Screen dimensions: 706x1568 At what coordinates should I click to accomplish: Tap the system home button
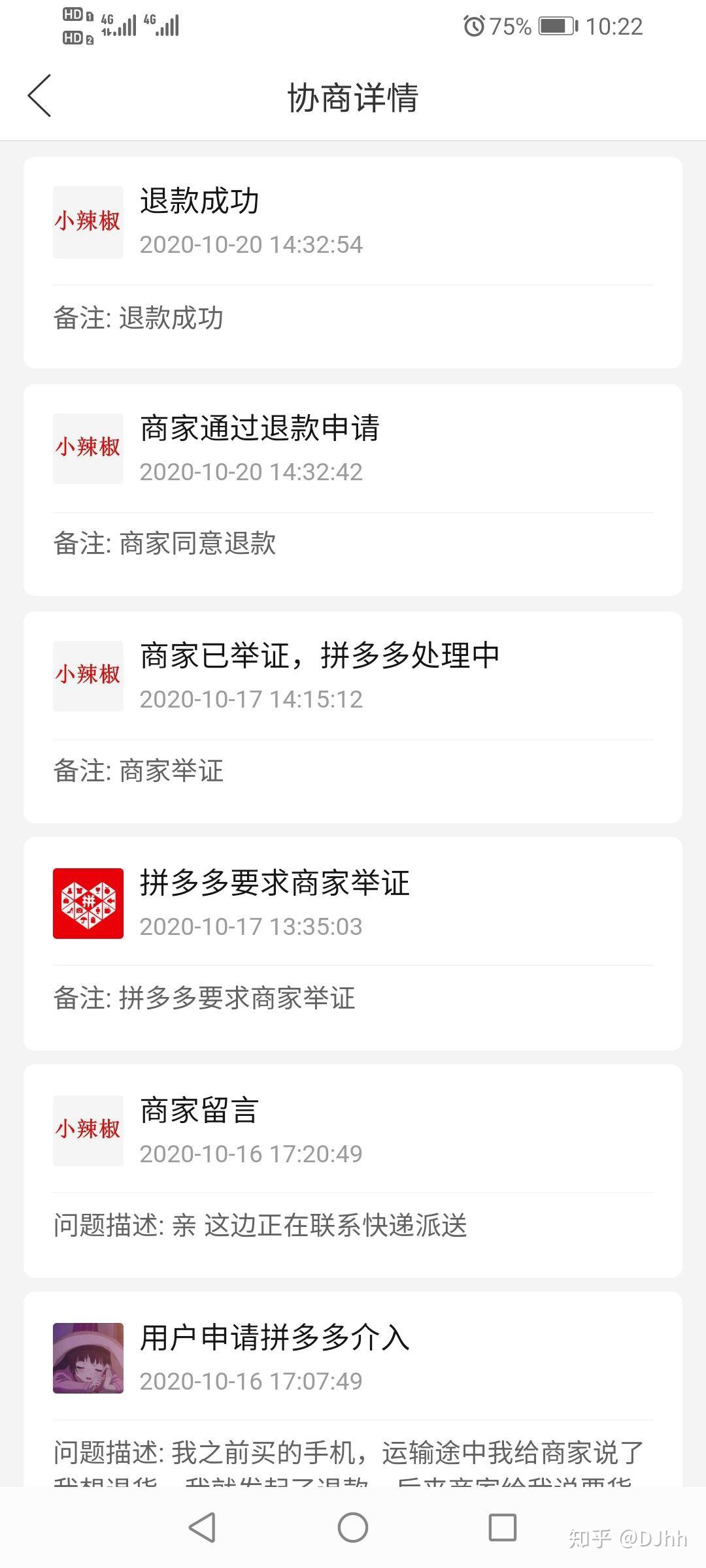(353, 1527)
